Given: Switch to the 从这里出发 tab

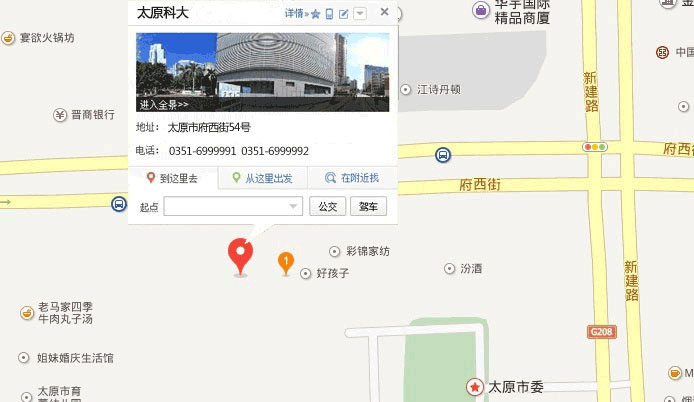Looking at the screenshot, I should (x=262, y=179).
